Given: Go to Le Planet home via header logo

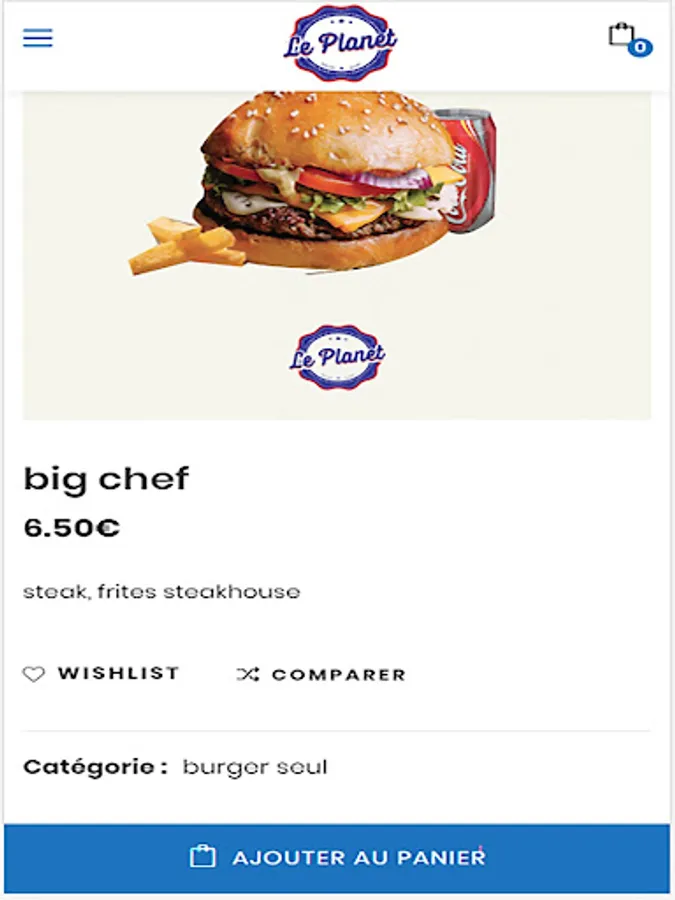Looking at the screenshot, I should tap(340, 42).
